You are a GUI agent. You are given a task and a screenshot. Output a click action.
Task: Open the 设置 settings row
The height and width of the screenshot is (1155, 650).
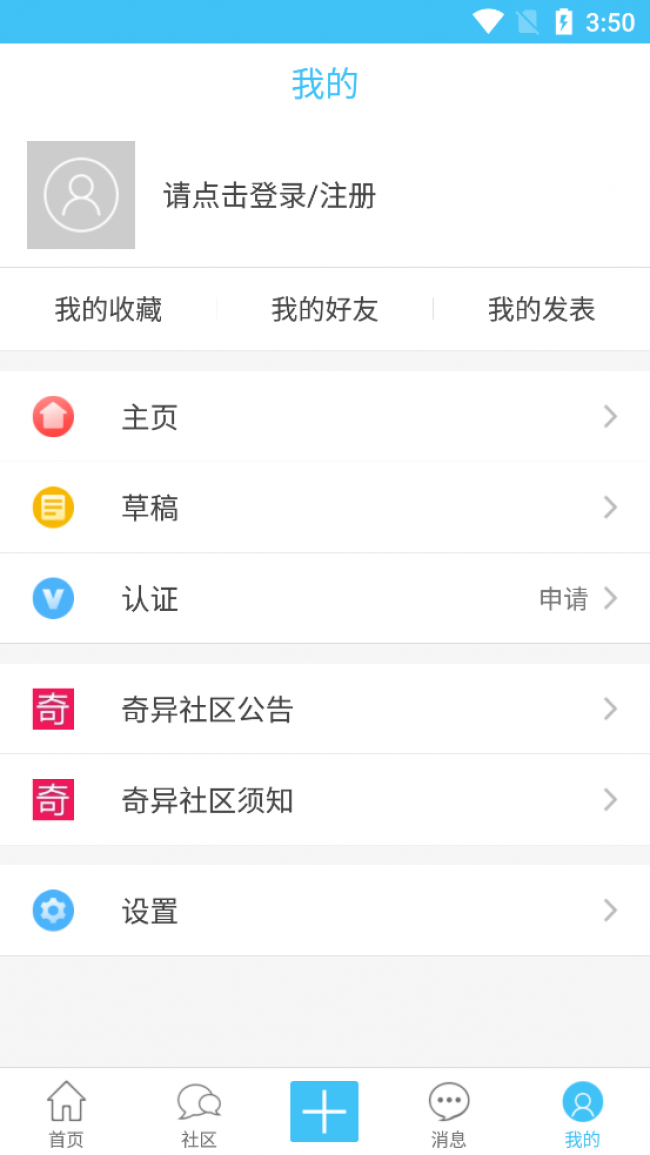(x=325, y=911)
